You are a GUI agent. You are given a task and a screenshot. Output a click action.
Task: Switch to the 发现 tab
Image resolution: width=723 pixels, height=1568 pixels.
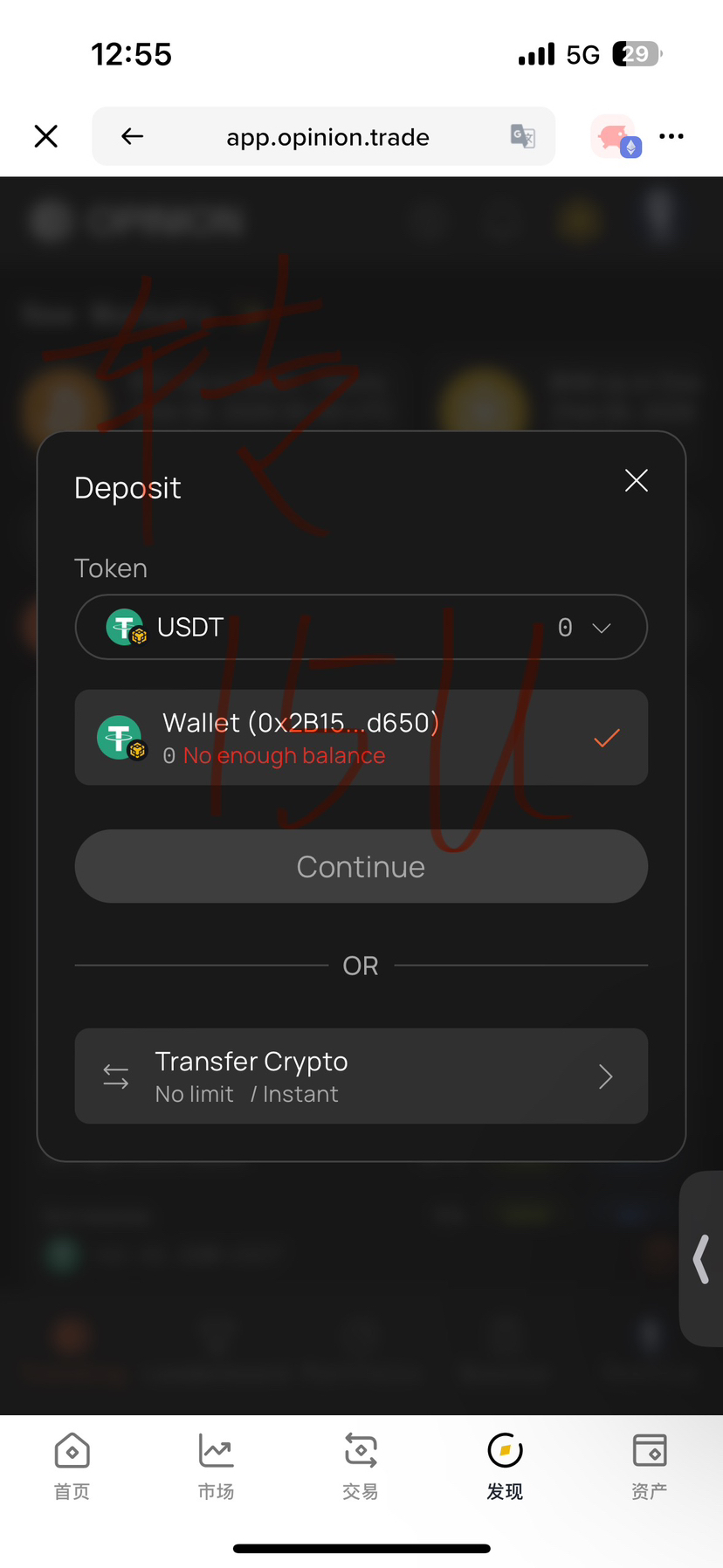[x=505, y=1465]
